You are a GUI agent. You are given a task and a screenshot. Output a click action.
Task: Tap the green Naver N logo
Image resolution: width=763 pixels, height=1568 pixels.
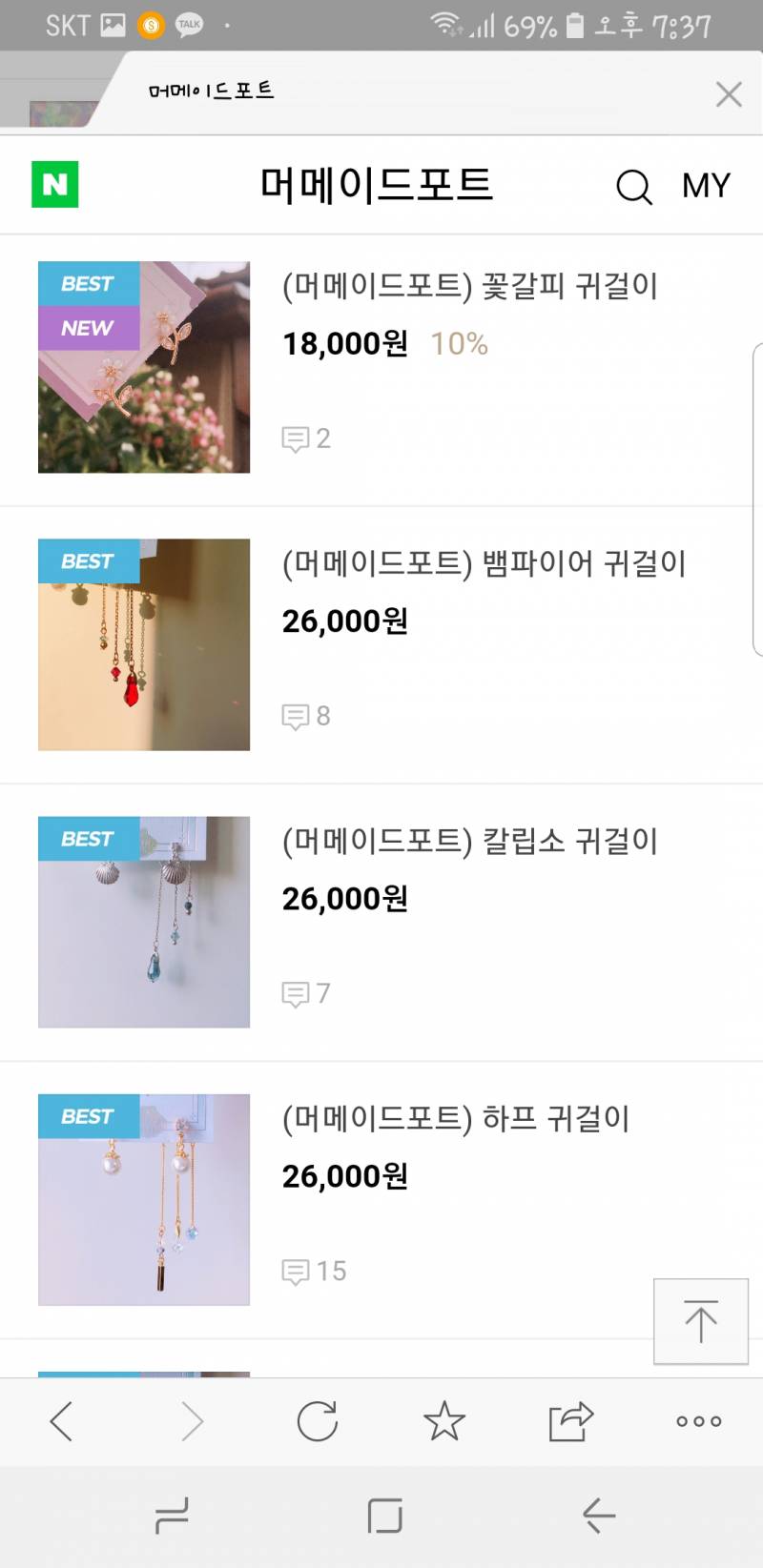[55, 184]
